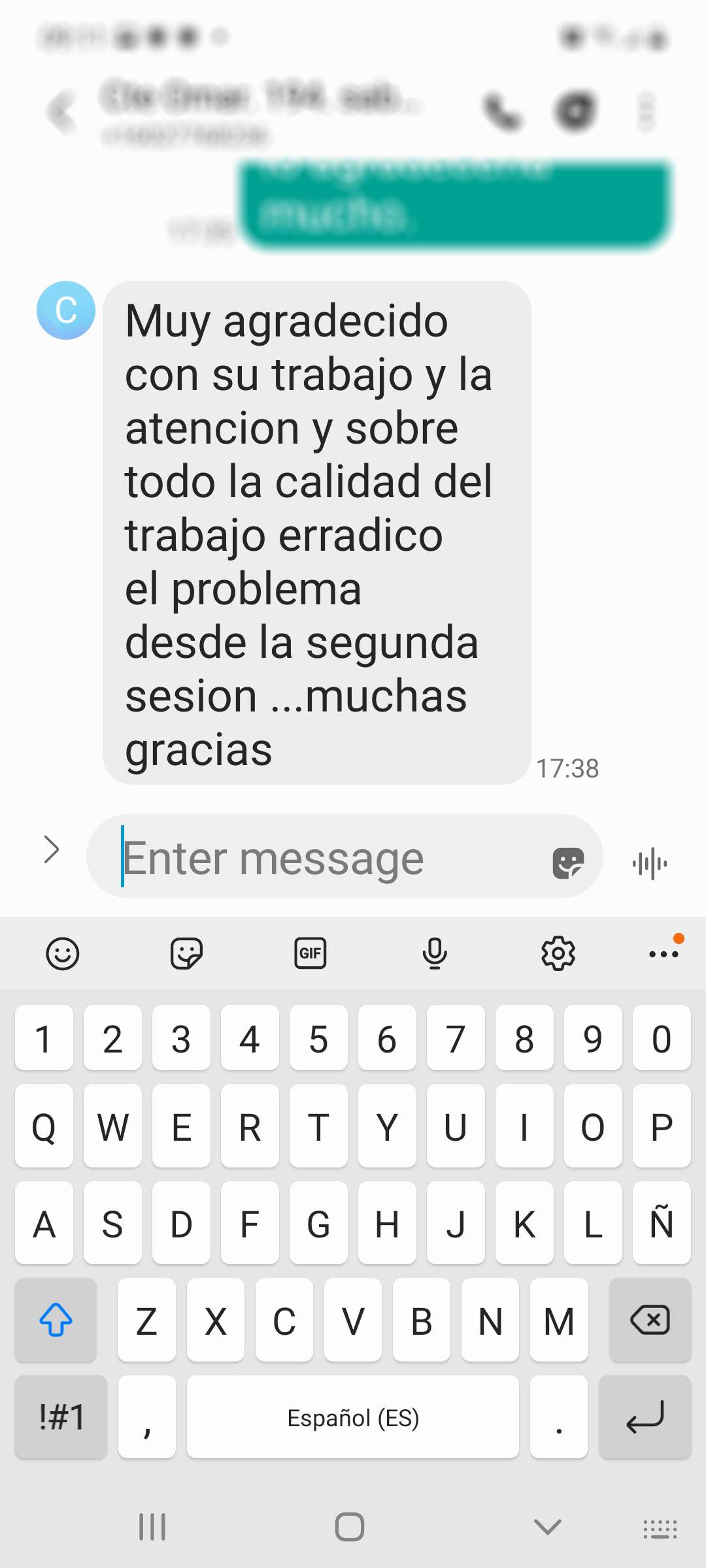Go back from this conversation
The width and height of the screenshot is (706, 1568).
click(x=60, y=112)
